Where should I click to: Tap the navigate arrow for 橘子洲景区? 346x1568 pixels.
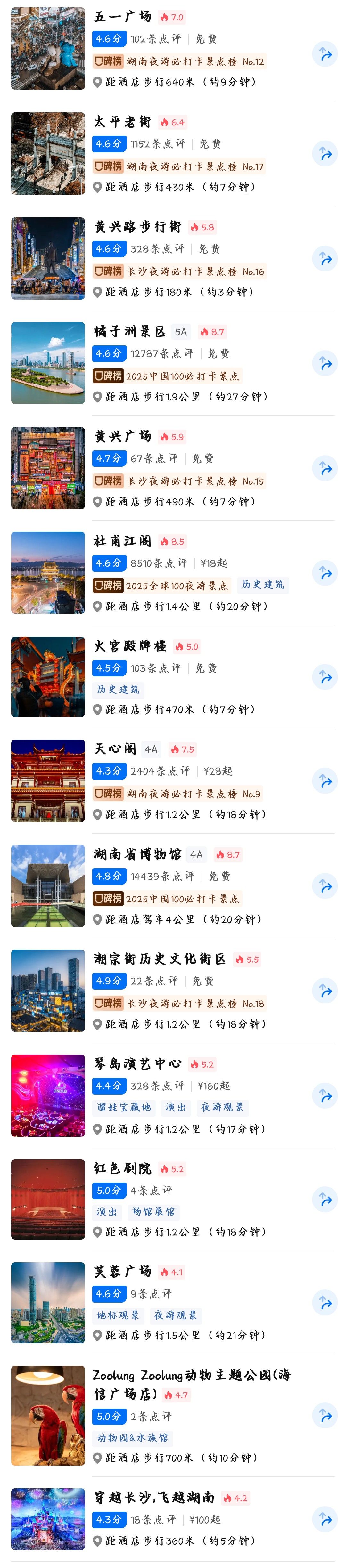tap(325, 363)
